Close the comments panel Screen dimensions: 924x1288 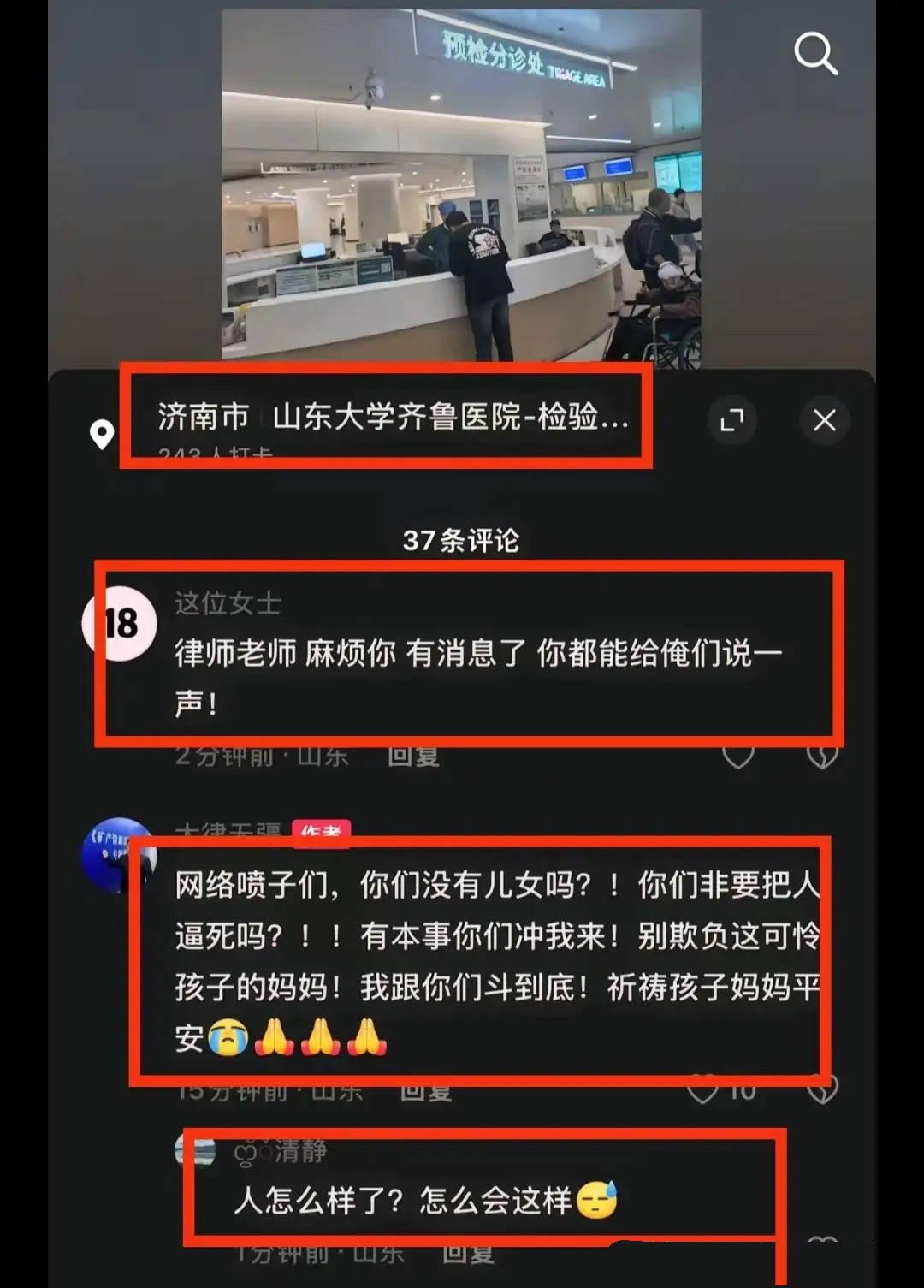(824, 420)
